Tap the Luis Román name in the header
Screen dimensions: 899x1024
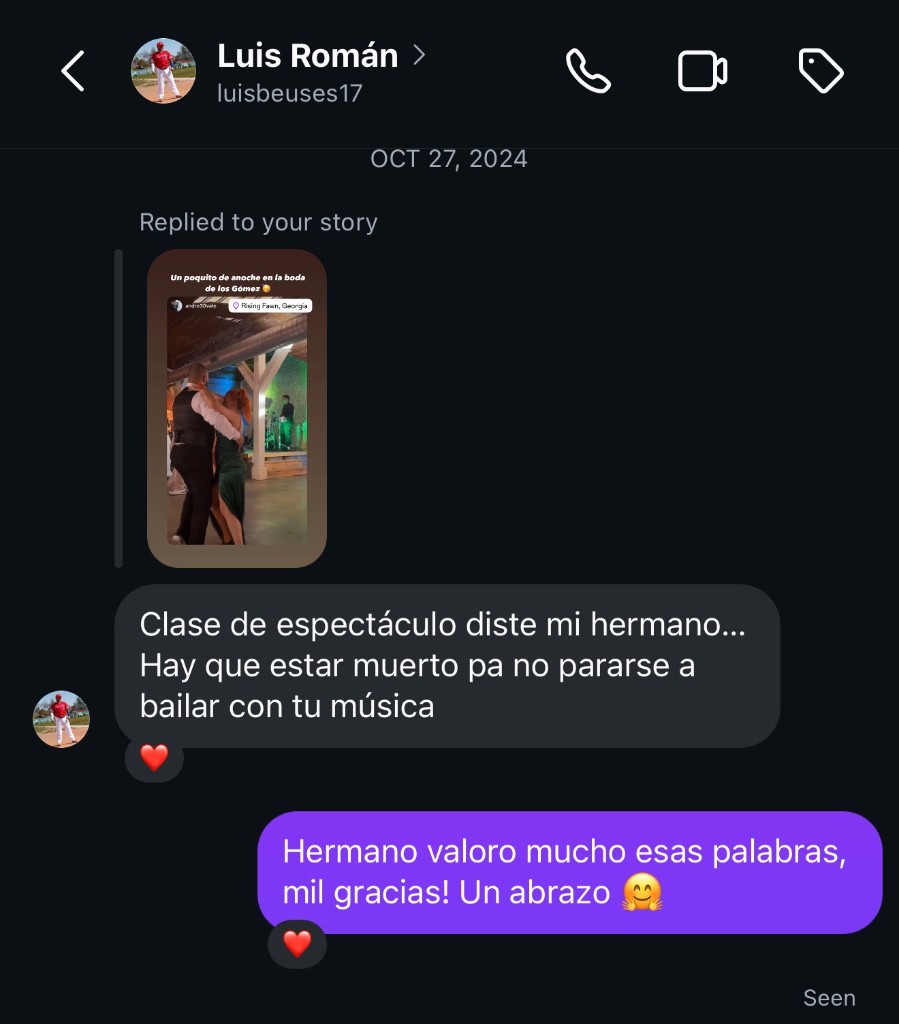[x=306, y=56]
